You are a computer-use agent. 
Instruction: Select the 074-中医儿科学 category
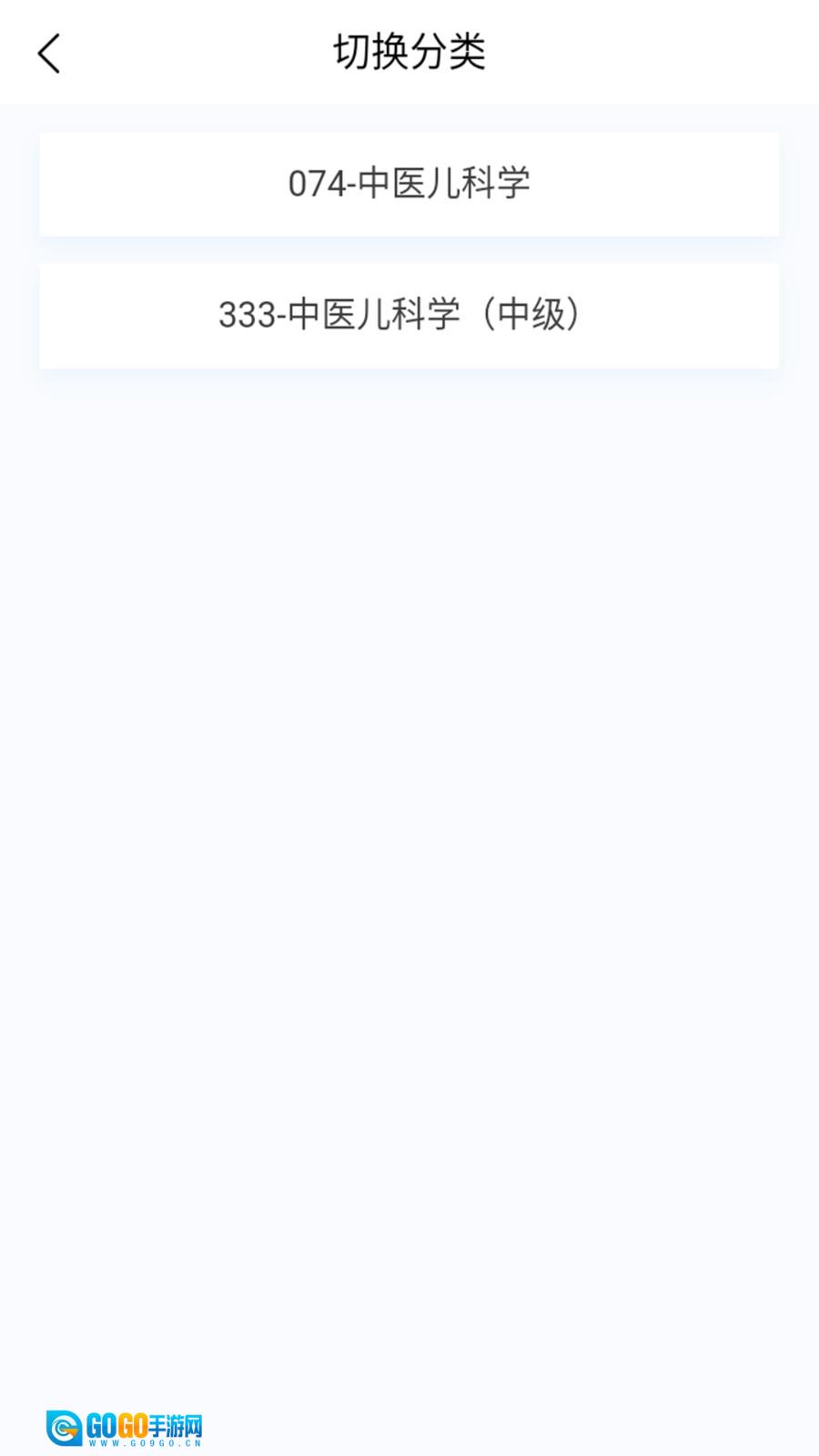pos(409,184)
